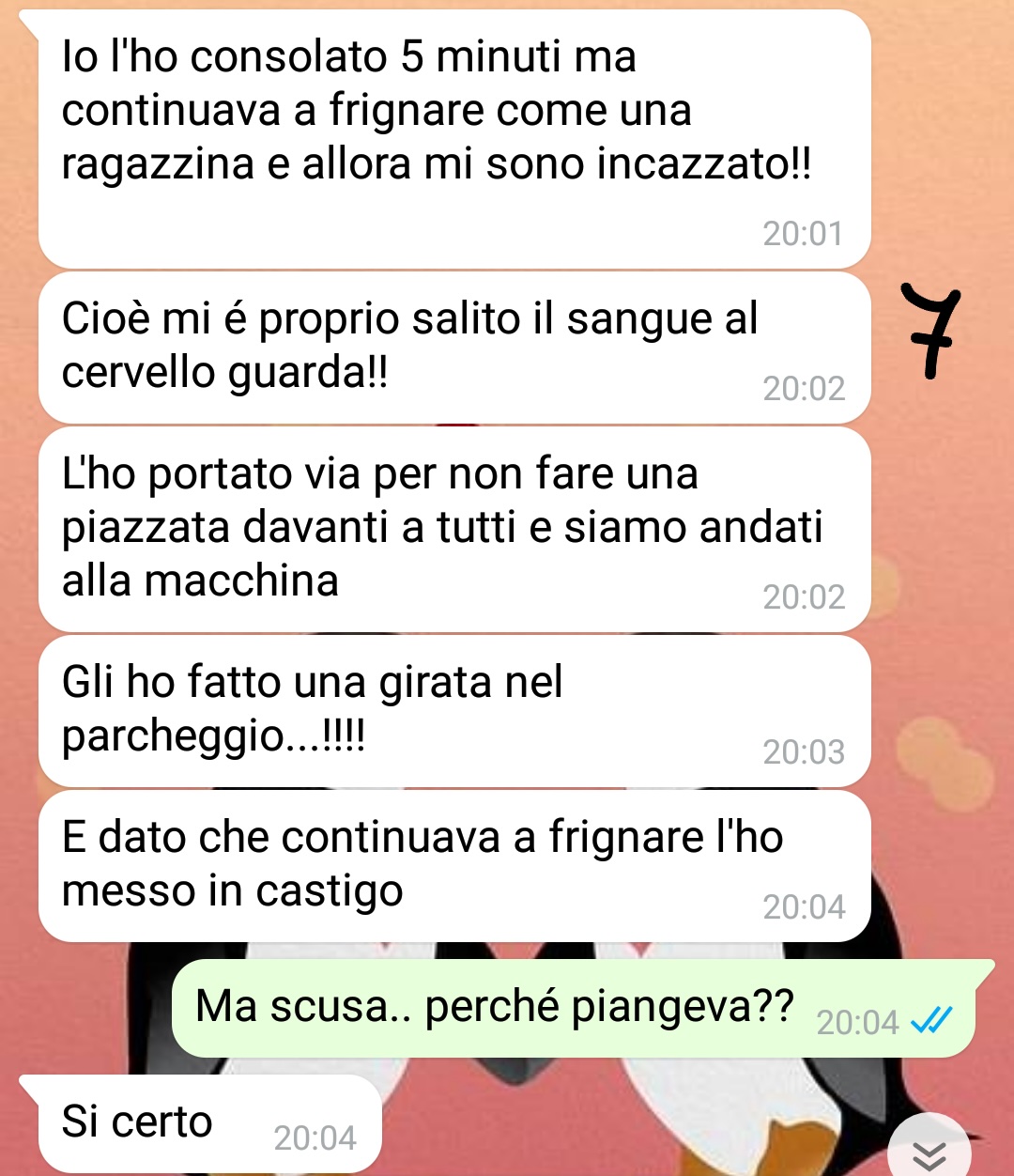This screenshot has width=1014, height=1176.
Task: Jump to the latest messages with the double-chevron button
Action: tap(929, 1152)
